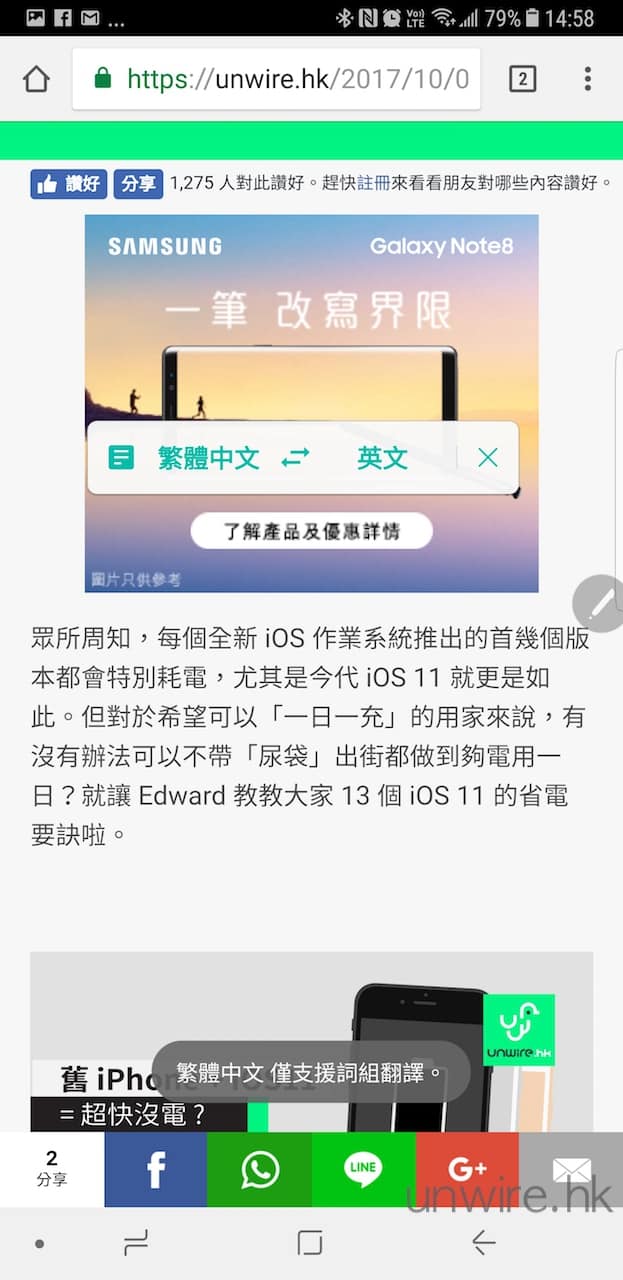Screen dimensions: 623x1280
Task: Go to the browser home page
Action: coord(36,79)
